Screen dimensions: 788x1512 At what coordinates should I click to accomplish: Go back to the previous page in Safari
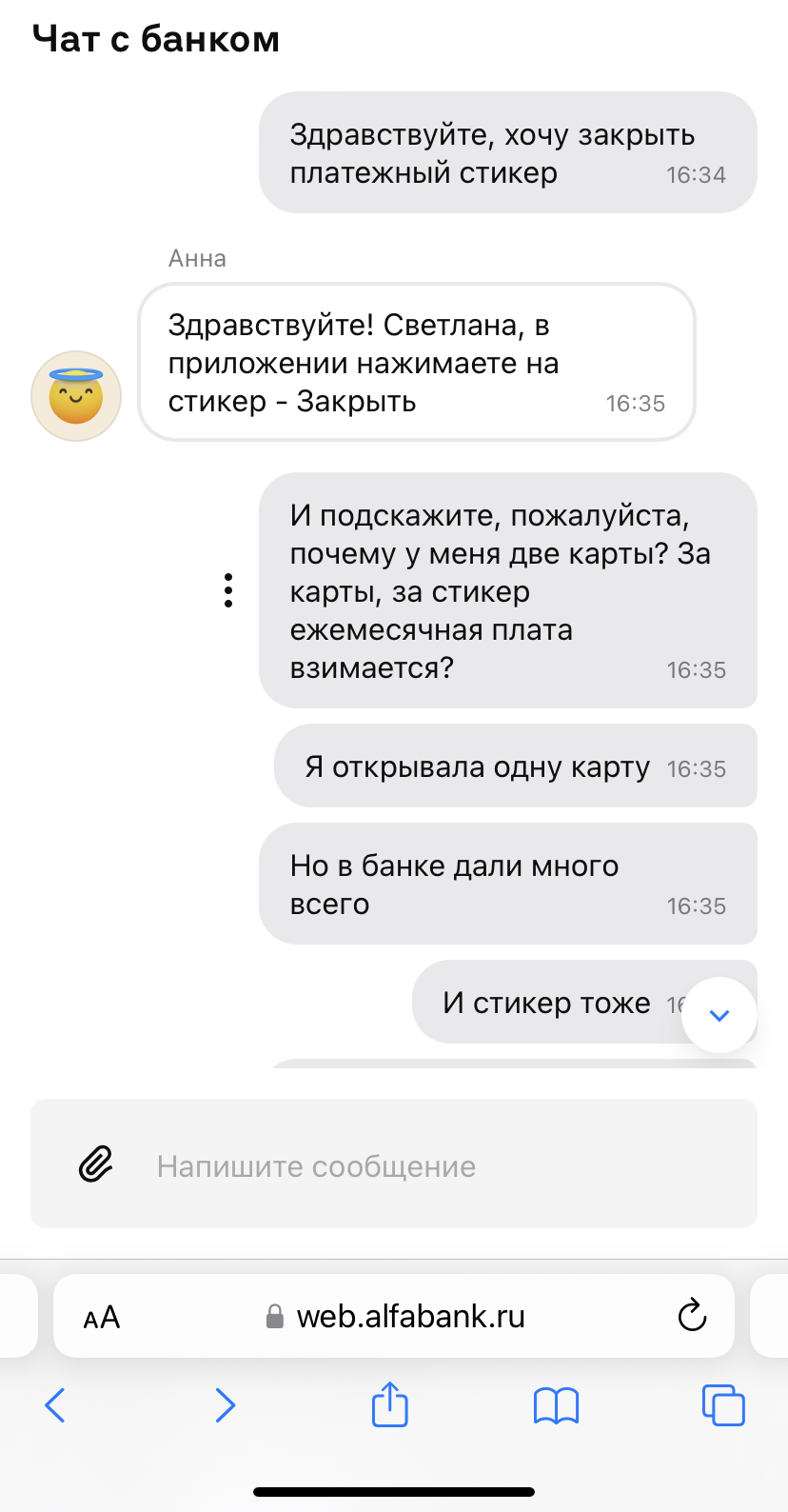55,1404
